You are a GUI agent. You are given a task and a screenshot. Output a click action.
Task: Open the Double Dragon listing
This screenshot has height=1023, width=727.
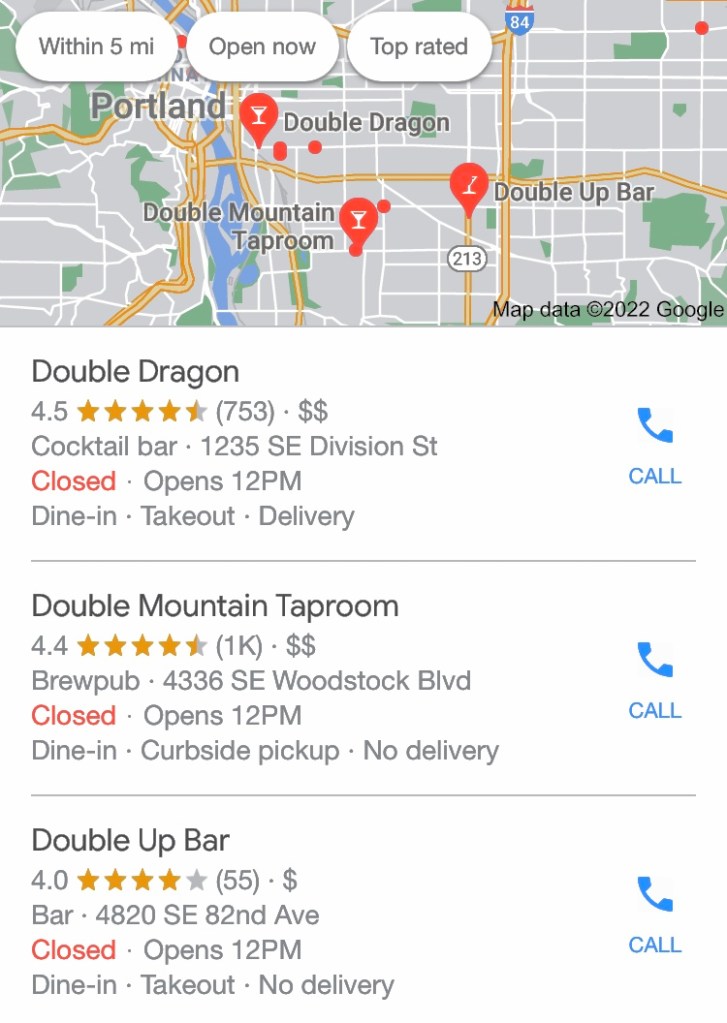point(136,372)
